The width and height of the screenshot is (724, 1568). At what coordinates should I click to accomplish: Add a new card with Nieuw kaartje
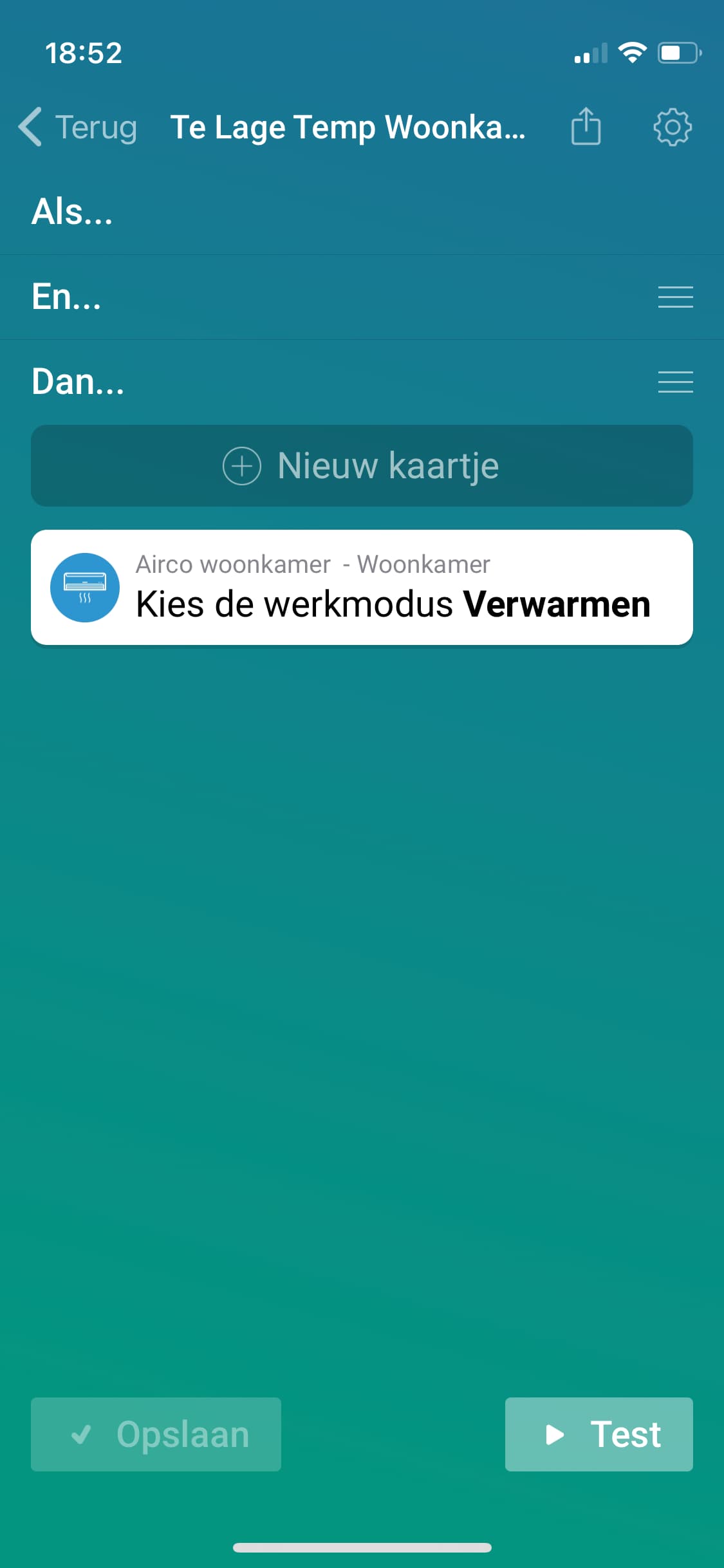pyautogui.click(x=362, y=465)
